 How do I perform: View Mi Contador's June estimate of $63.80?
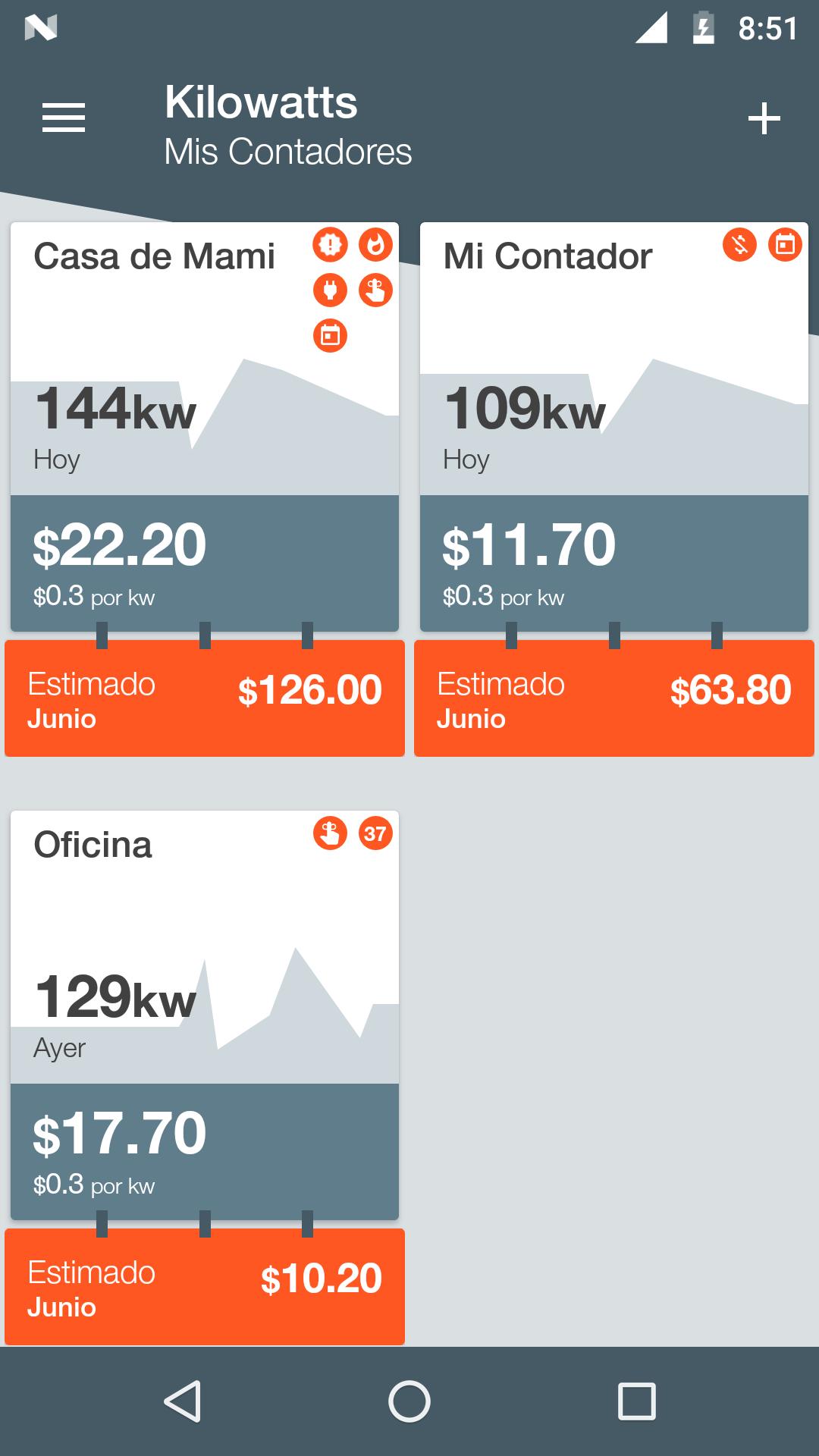614,698
